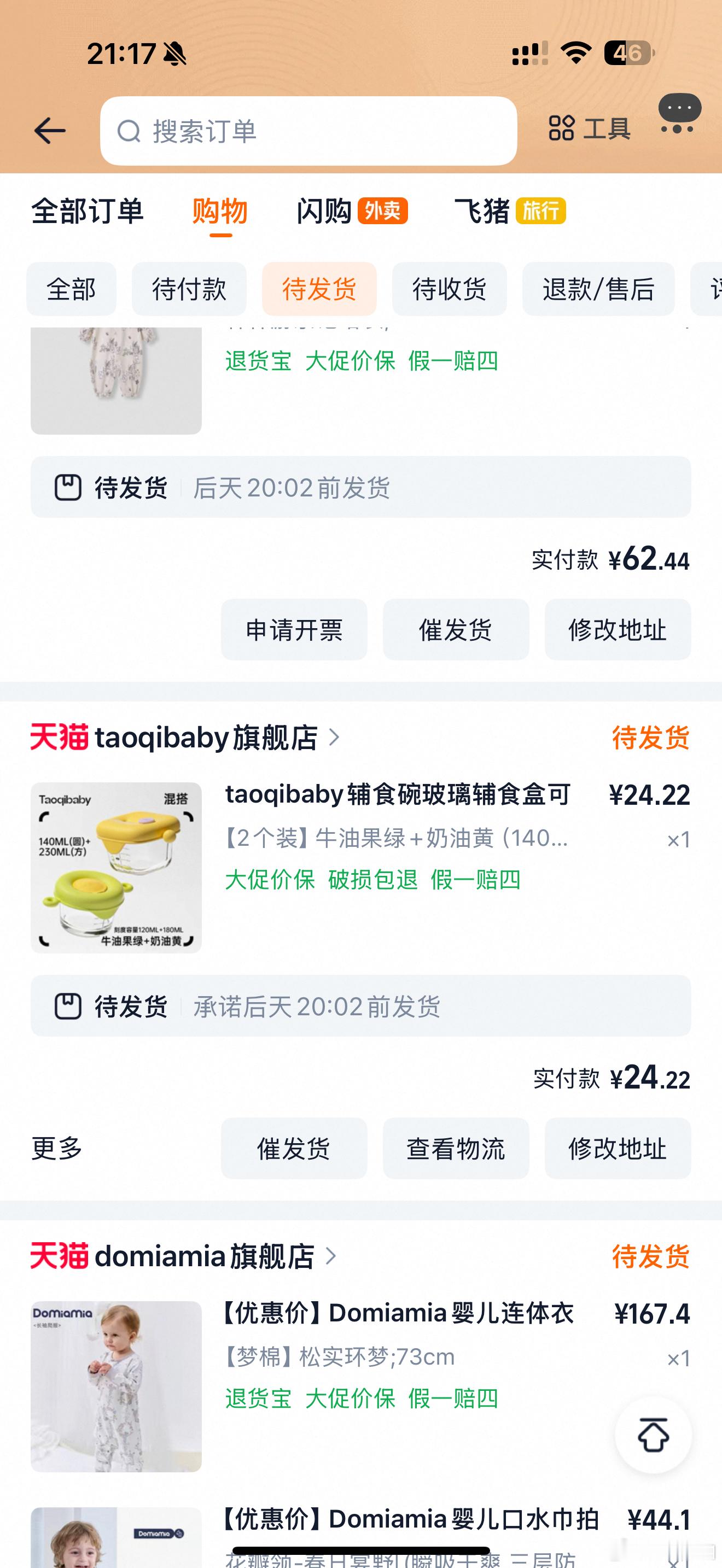722x1568 pixels.
Task: Tap 申请开票 for the ¥62.44 order
Action: (294, 630)
